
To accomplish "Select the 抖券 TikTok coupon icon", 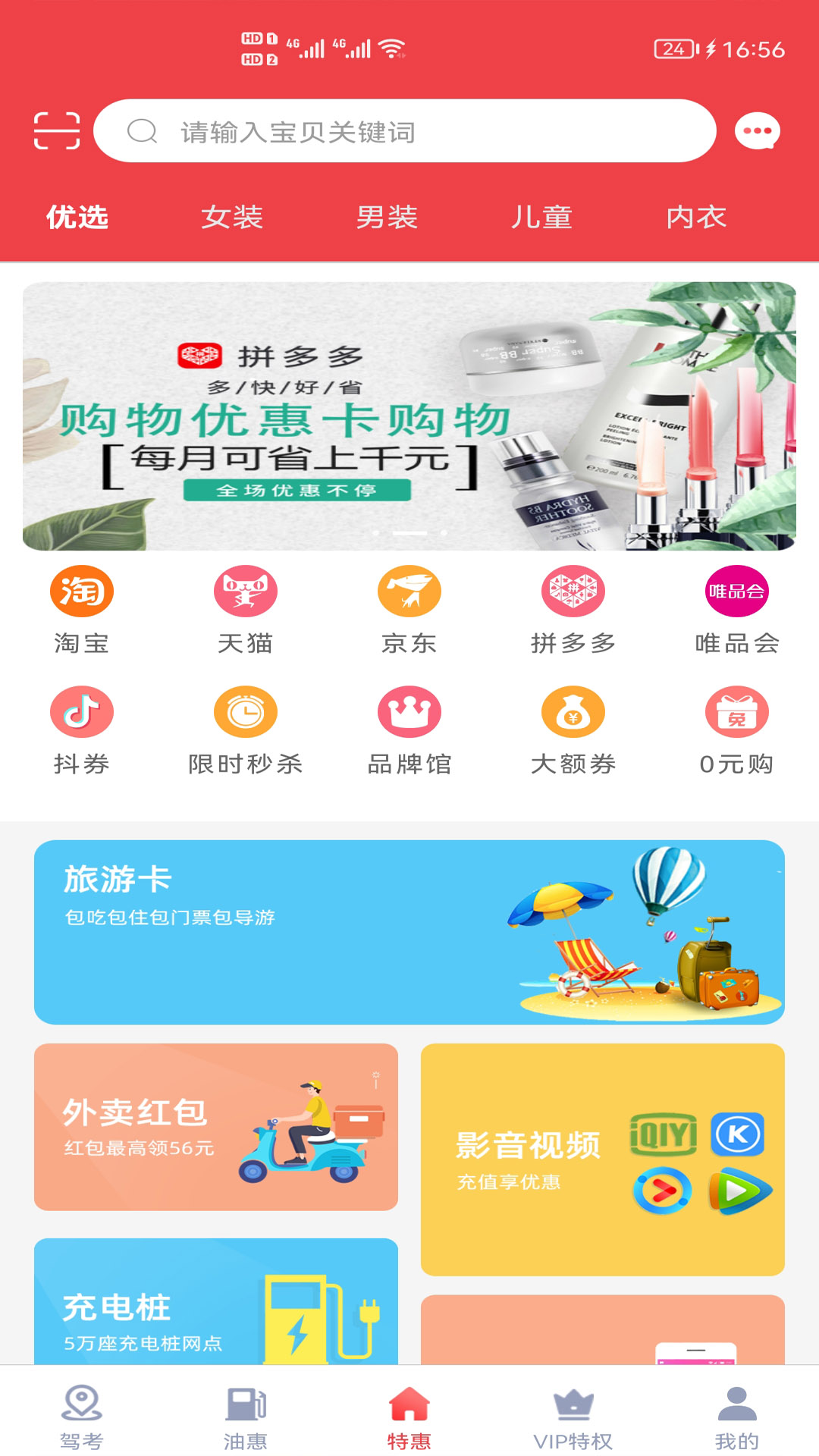I will point(81,711).
